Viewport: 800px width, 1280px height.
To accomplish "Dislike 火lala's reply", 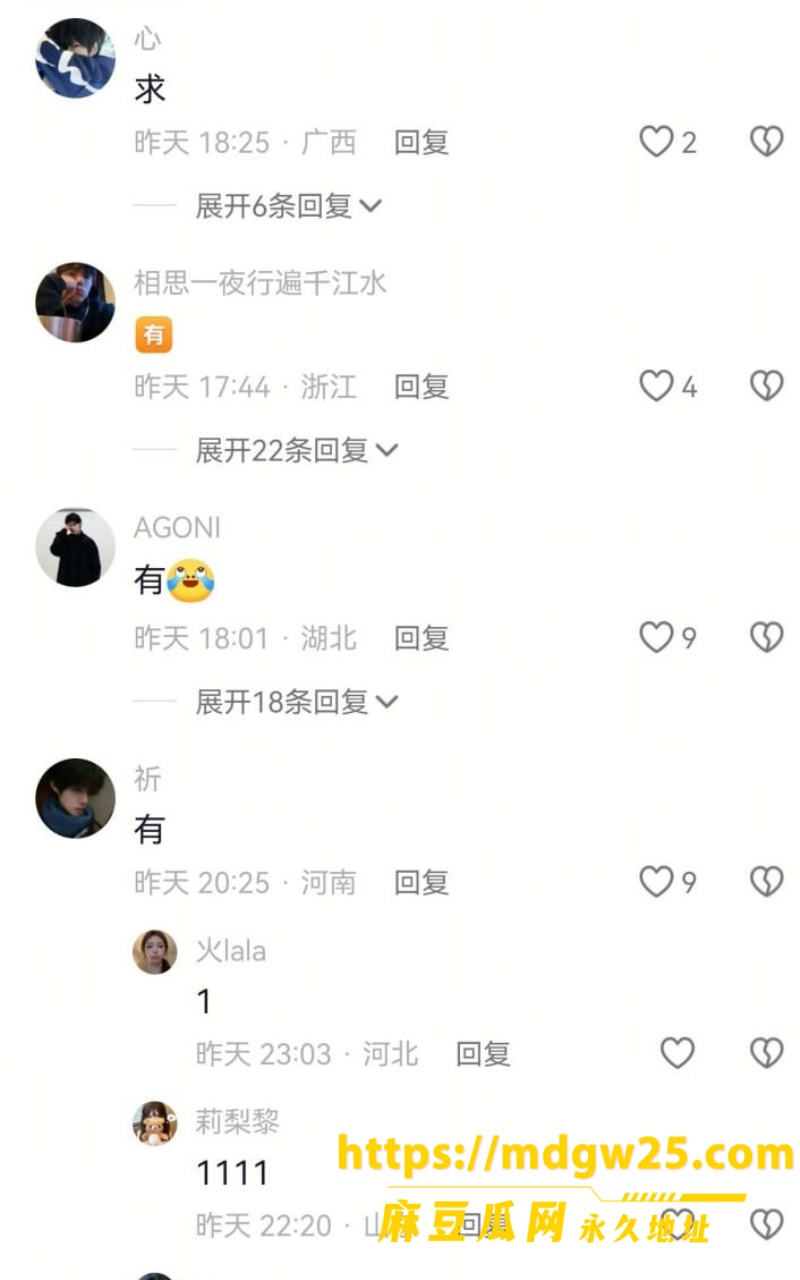I will pos(767,1052).
